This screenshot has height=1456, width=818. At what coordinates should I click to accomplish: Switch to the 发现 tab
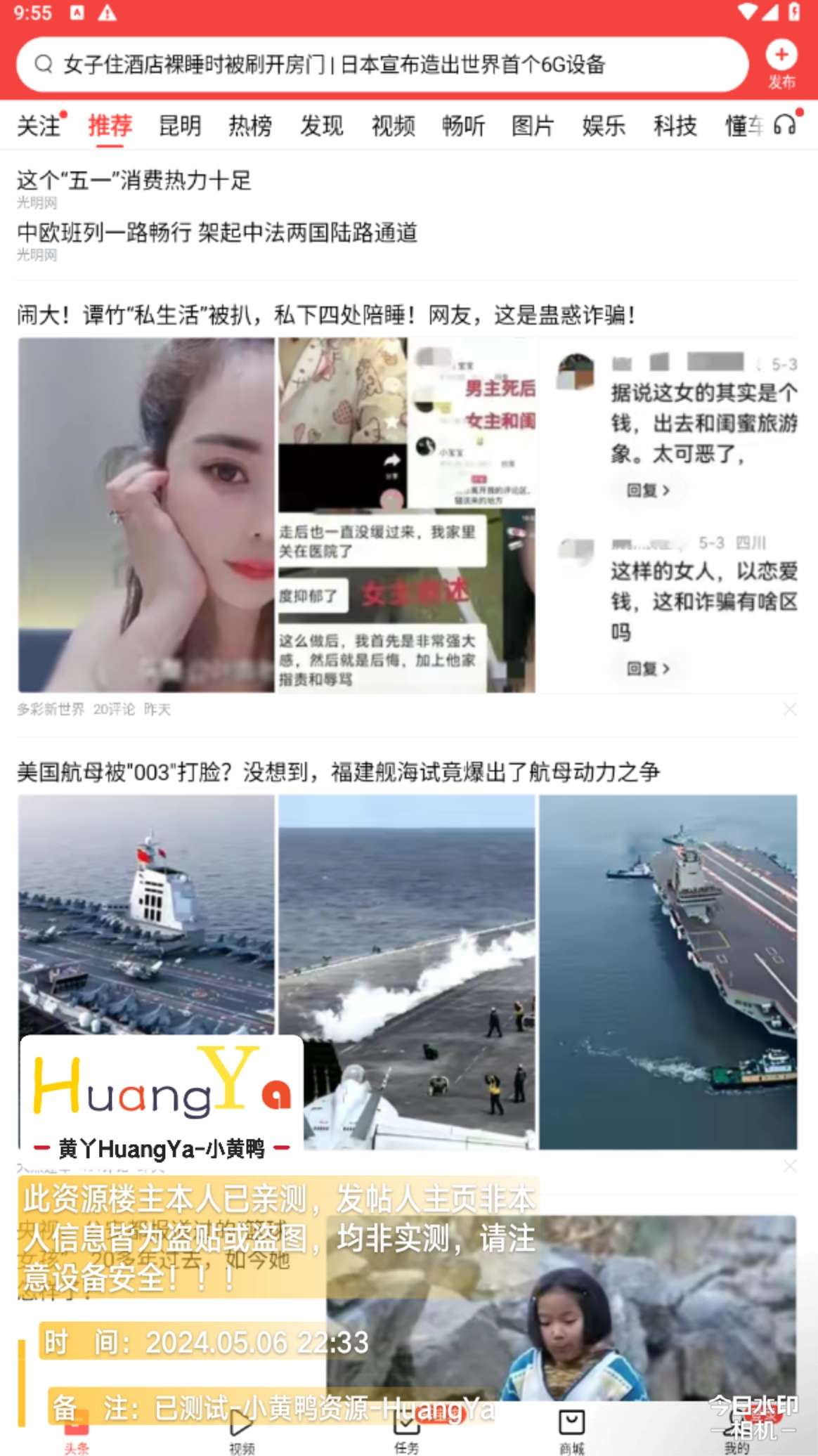coord(322,126)
